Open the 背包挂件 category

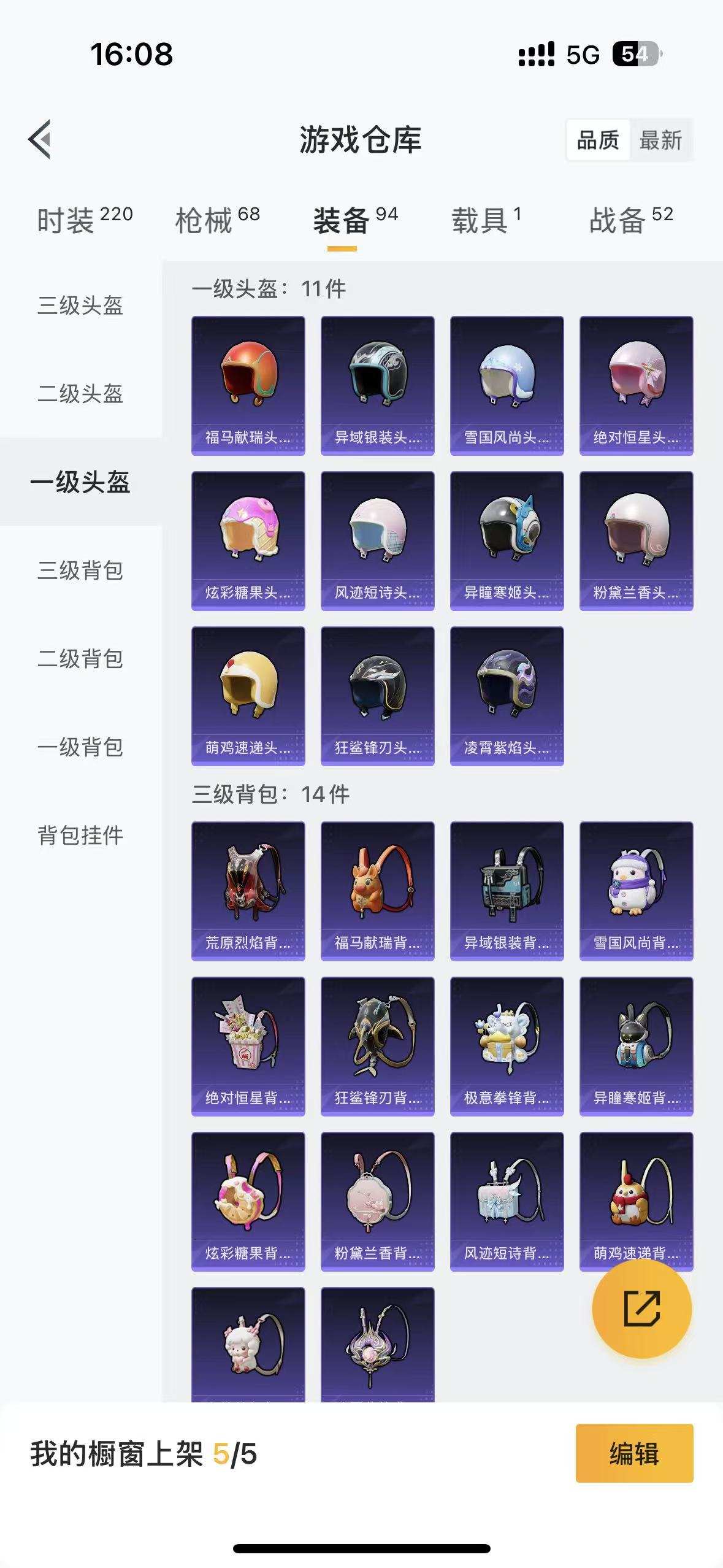click(80, 835)
